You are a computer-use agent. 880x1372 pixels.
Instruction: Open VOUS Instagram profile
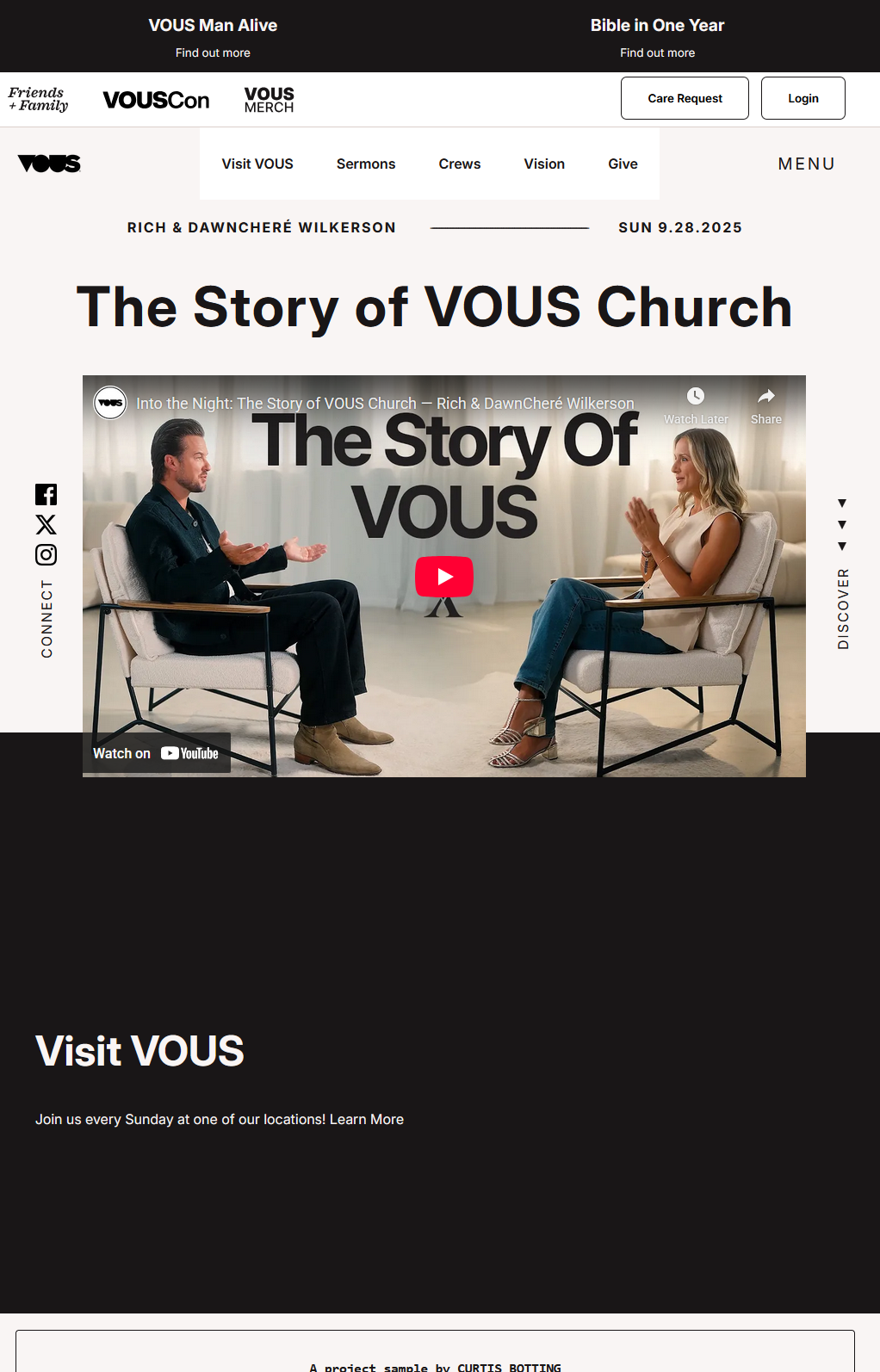(46, 554)
